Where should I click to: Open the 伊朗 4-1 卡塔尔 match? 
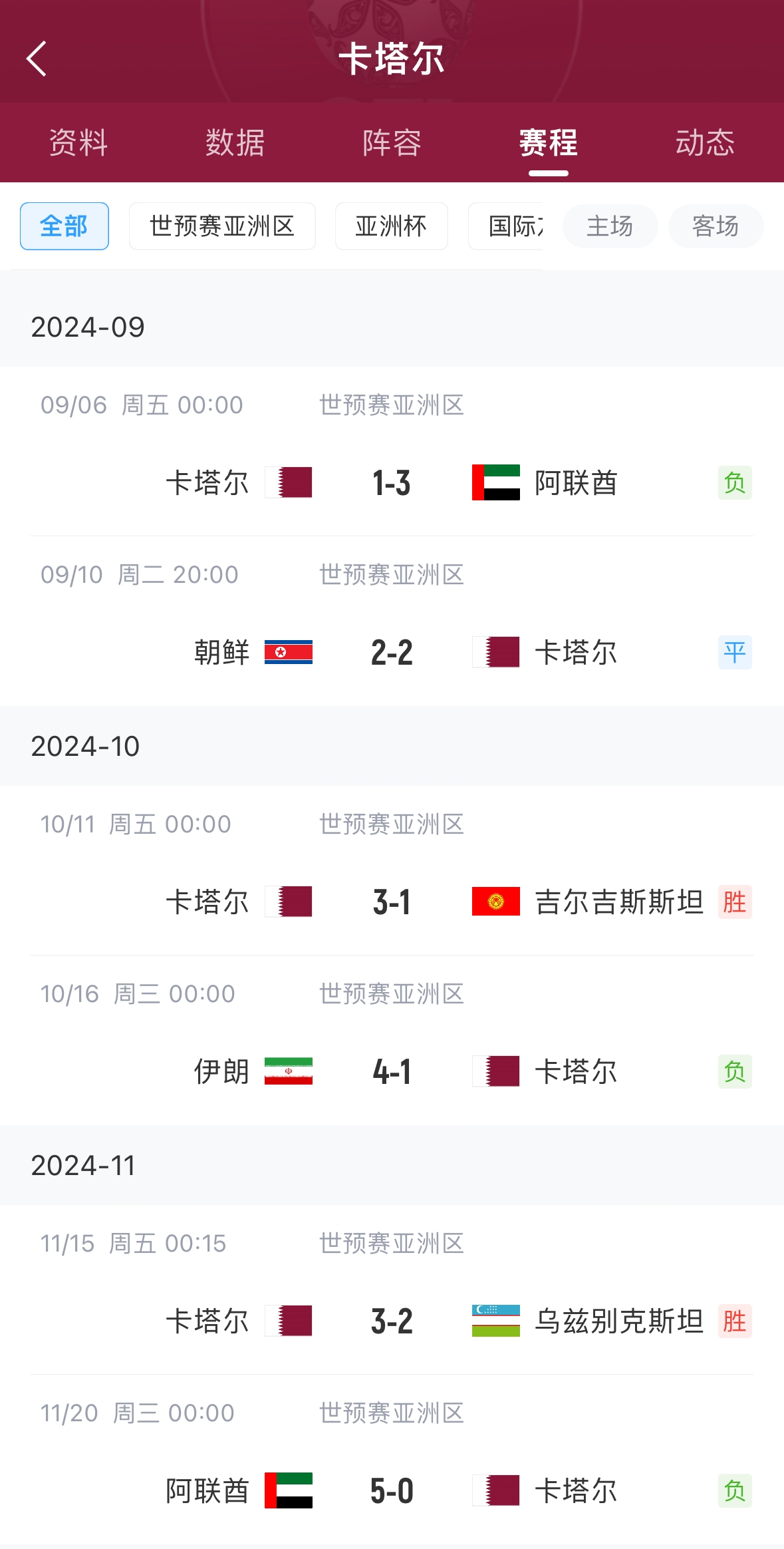coord(392,1071)
